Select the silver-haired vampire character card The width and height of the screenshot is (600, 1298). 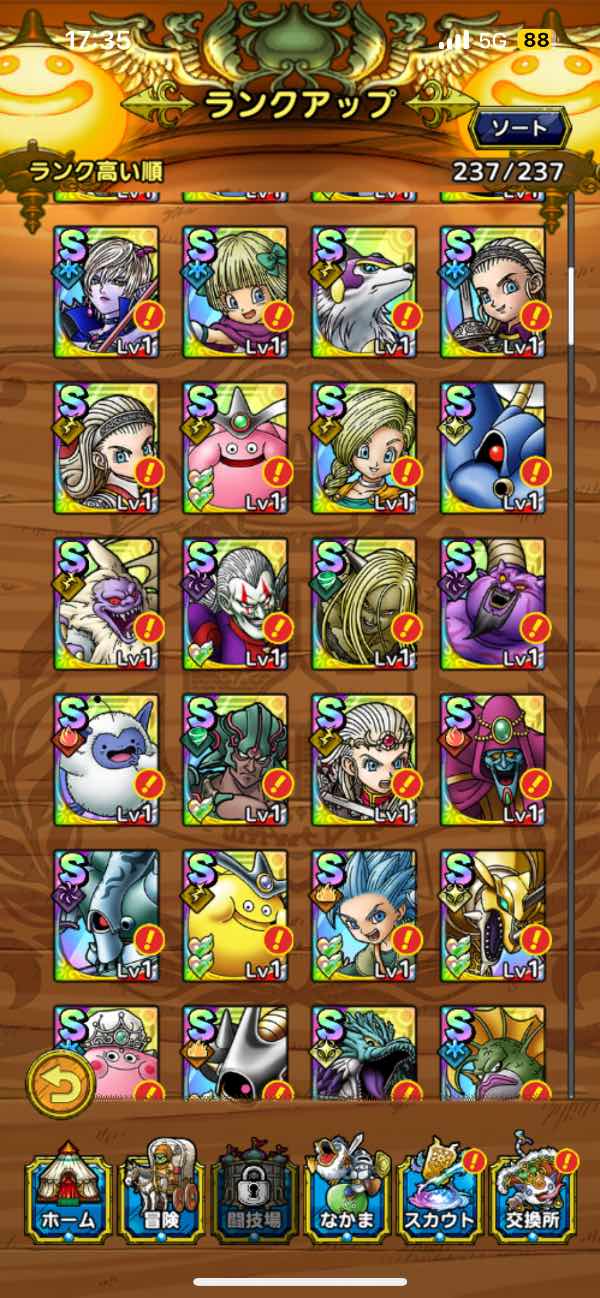(x=105, y=292)
